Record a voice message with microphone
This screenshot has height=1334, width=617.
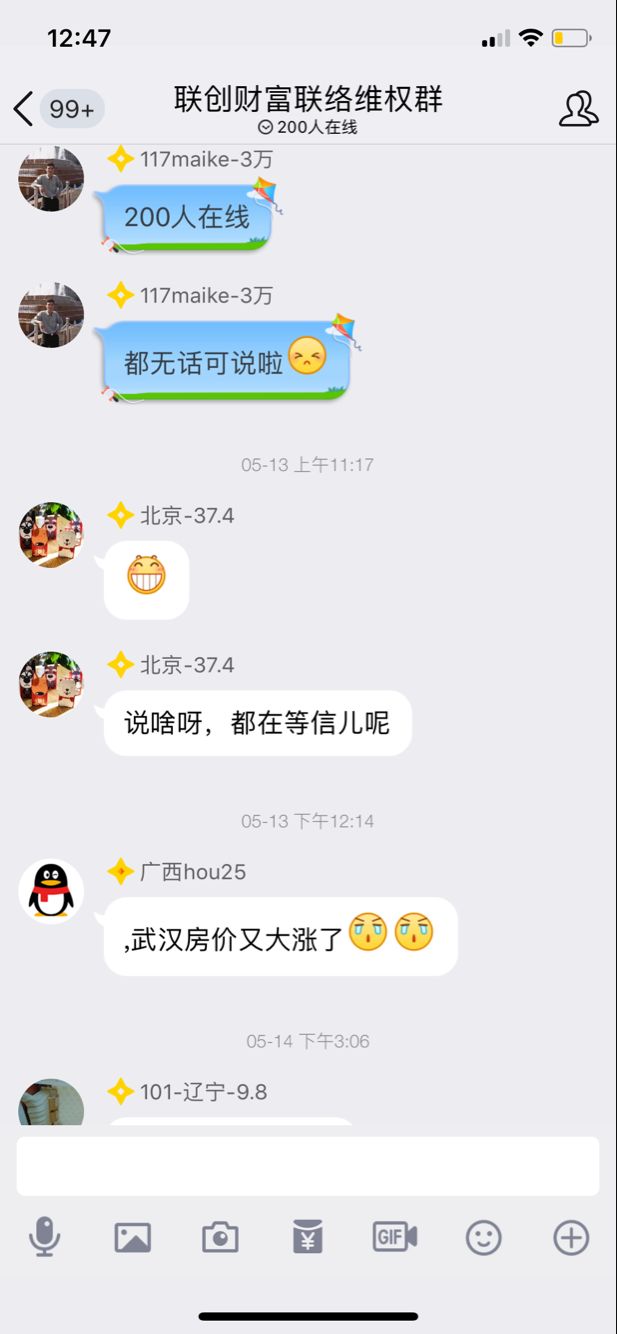coord(44,1238)
